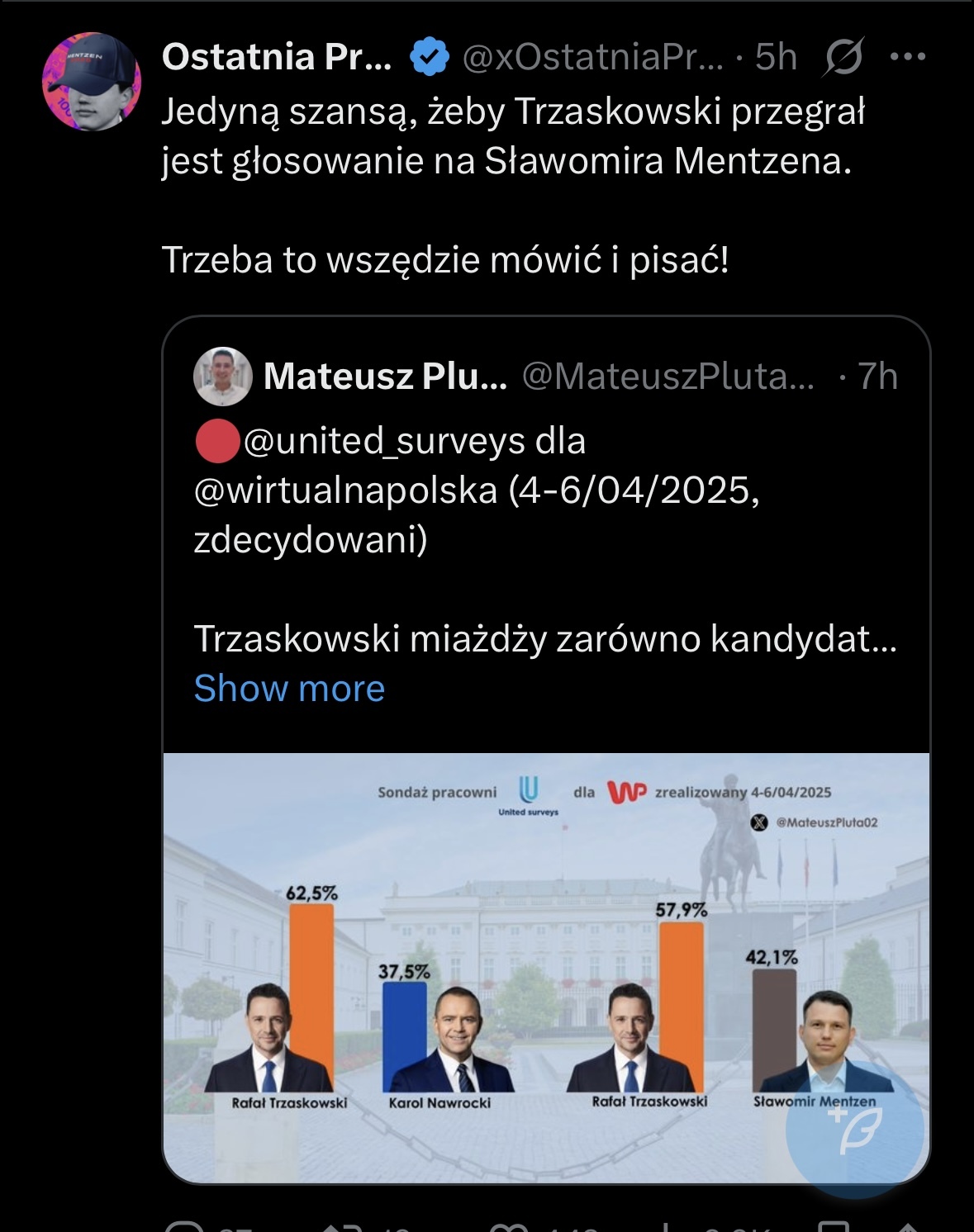Expand the quoted post with Show more
This screenshot has height=1232, width=974.
coord(289,688)
